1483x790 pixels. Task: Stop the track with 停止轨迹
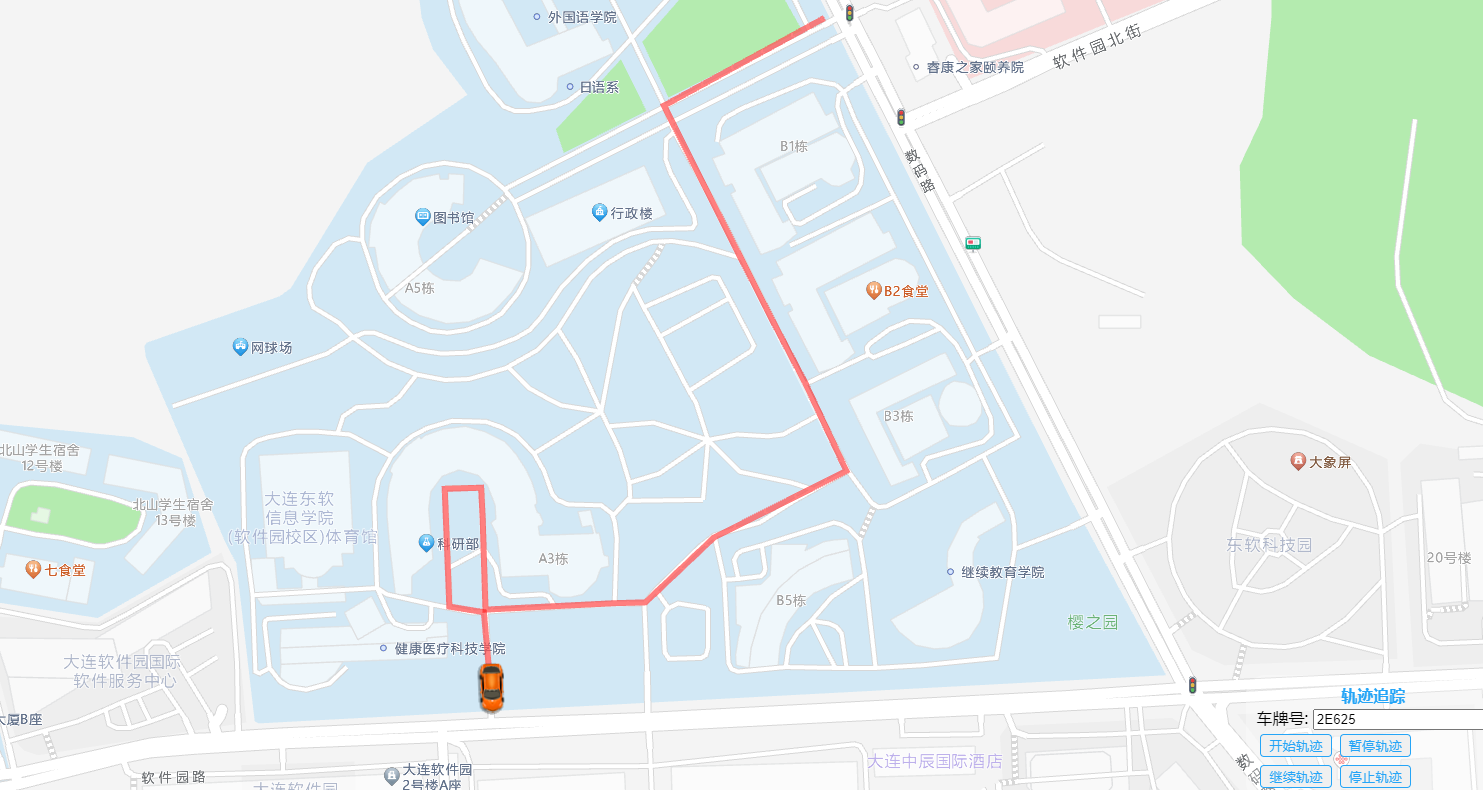(1374, 777)
